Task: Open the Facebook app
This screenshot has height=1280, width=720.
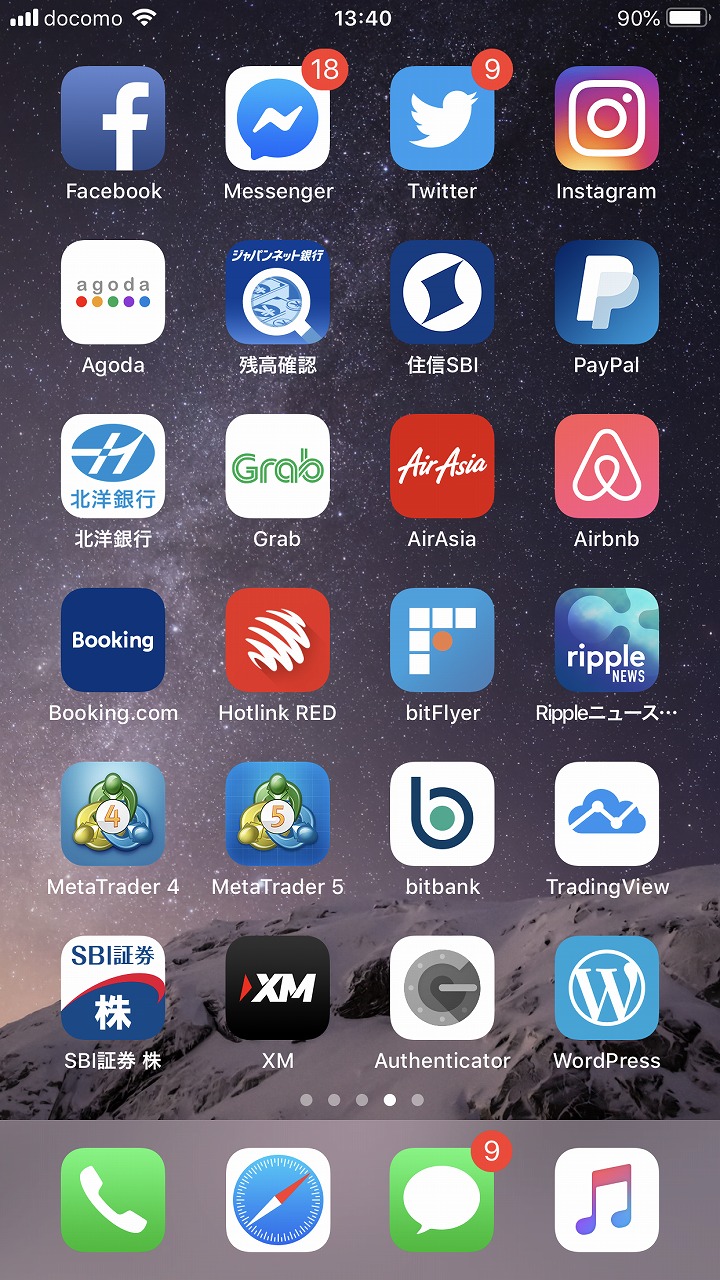Action: coord(113,119)
